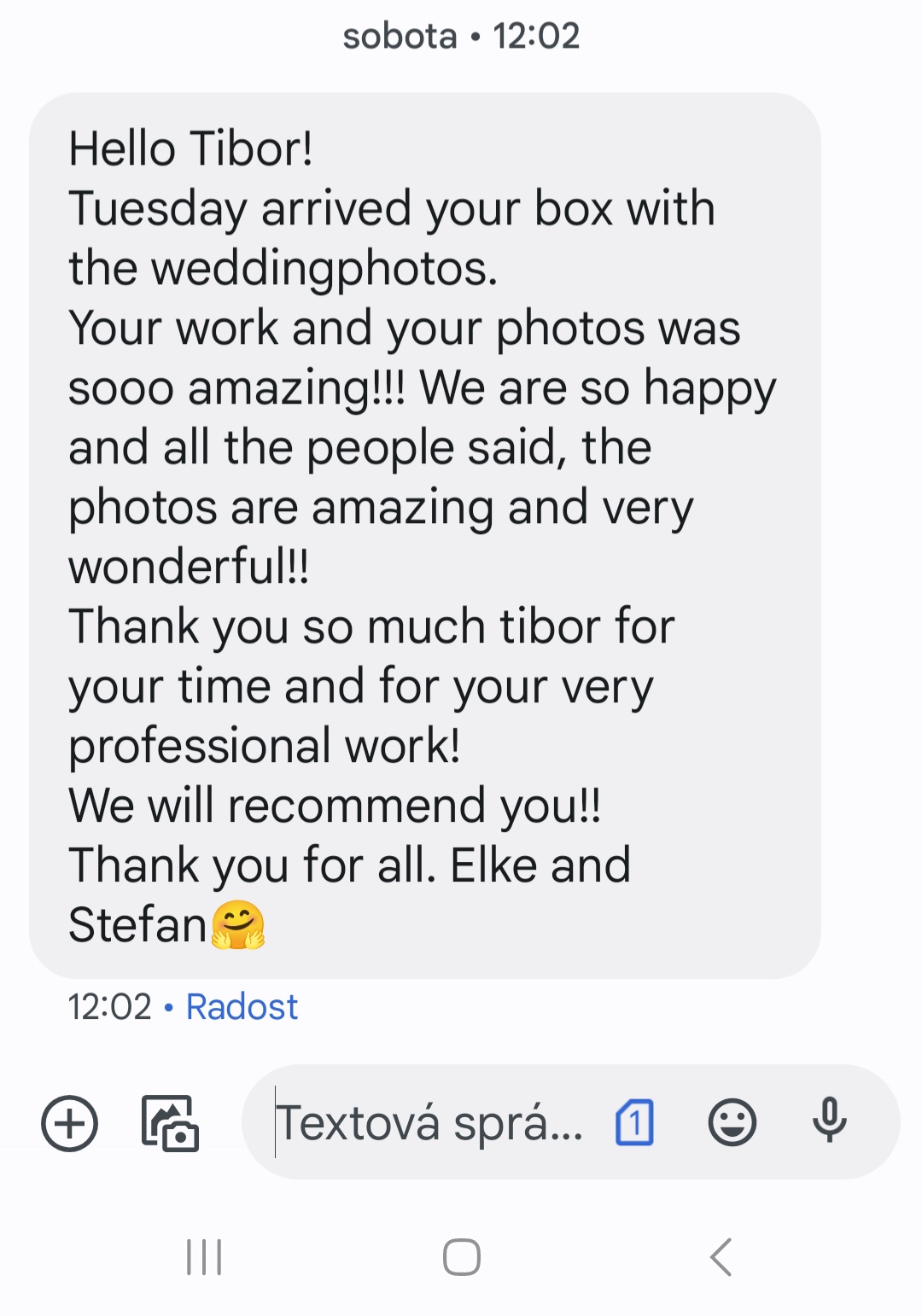Switch the SIM card selector
This screenshot has width=922, height=1316.
pyautogui.click(x=634, y=1123)
